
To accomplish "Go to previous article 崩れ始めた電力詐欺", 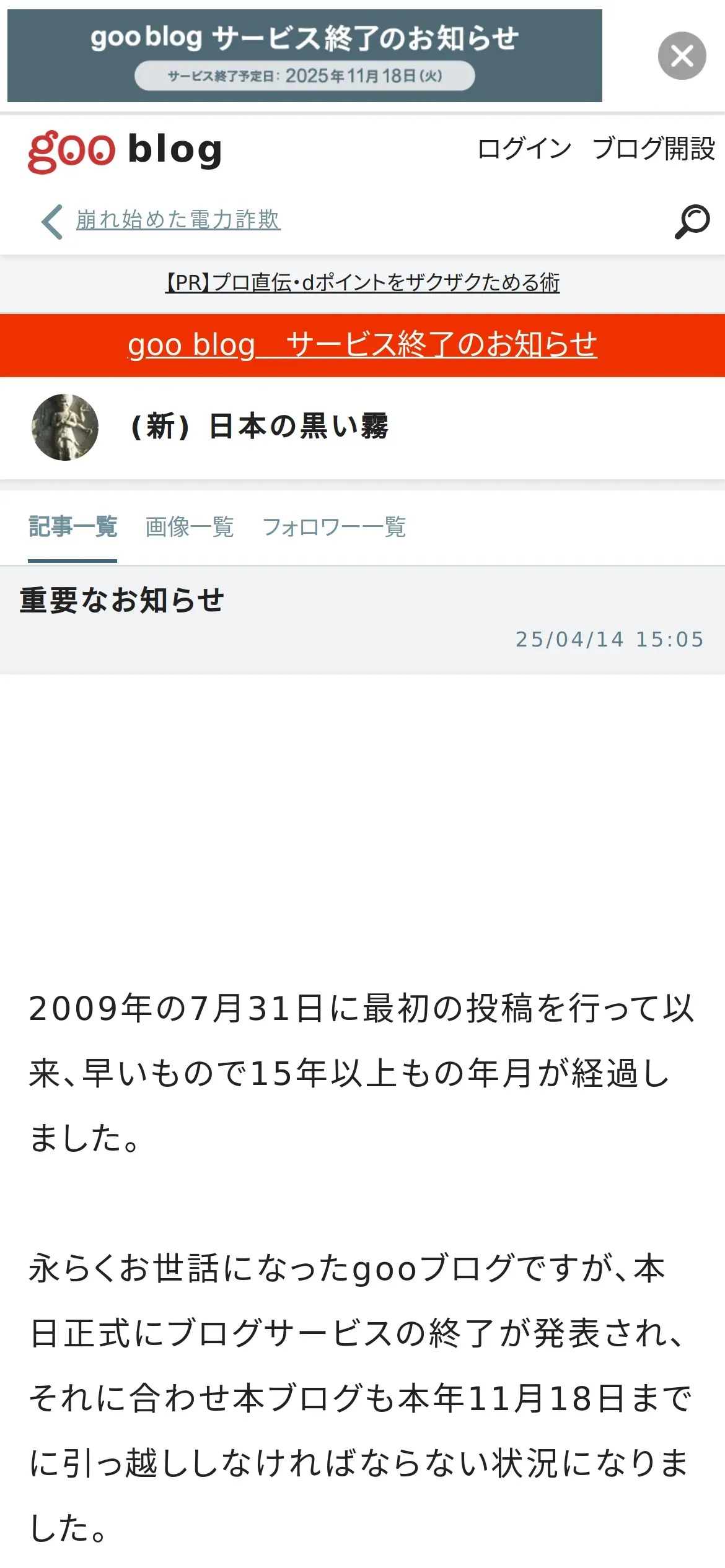I will [x=178, y=220].
